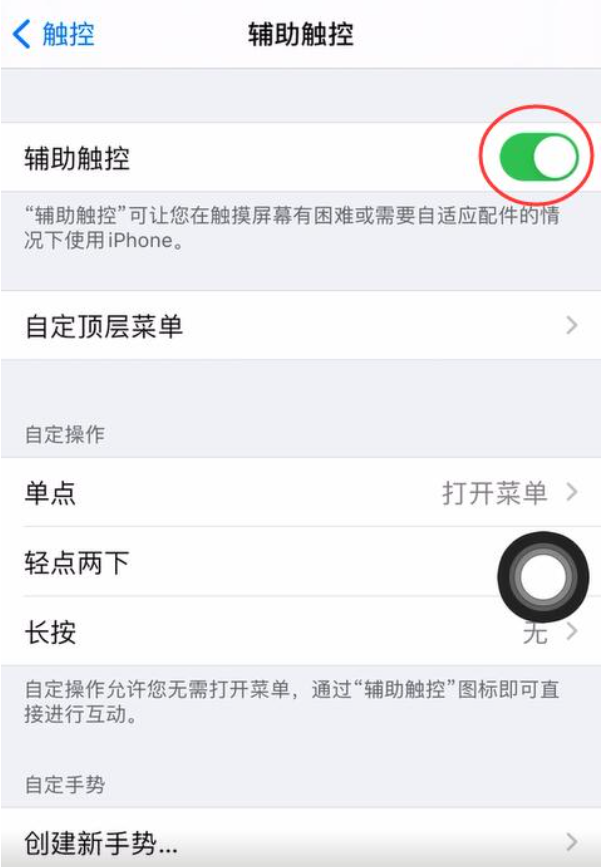
Task: Tap the floating AssistiveTouch button
Action: coord(543,576)
